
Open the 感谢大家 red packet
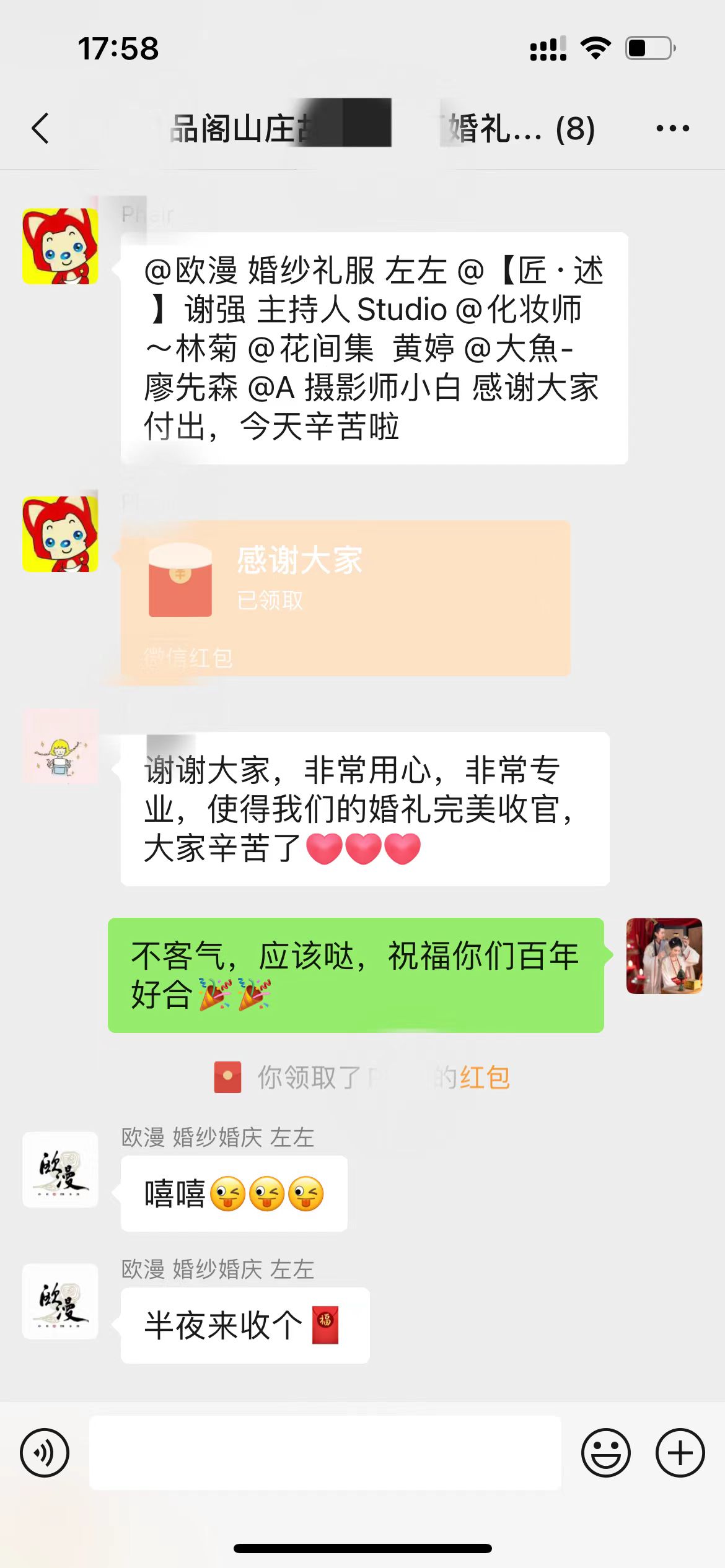click(x=345, y=598)
